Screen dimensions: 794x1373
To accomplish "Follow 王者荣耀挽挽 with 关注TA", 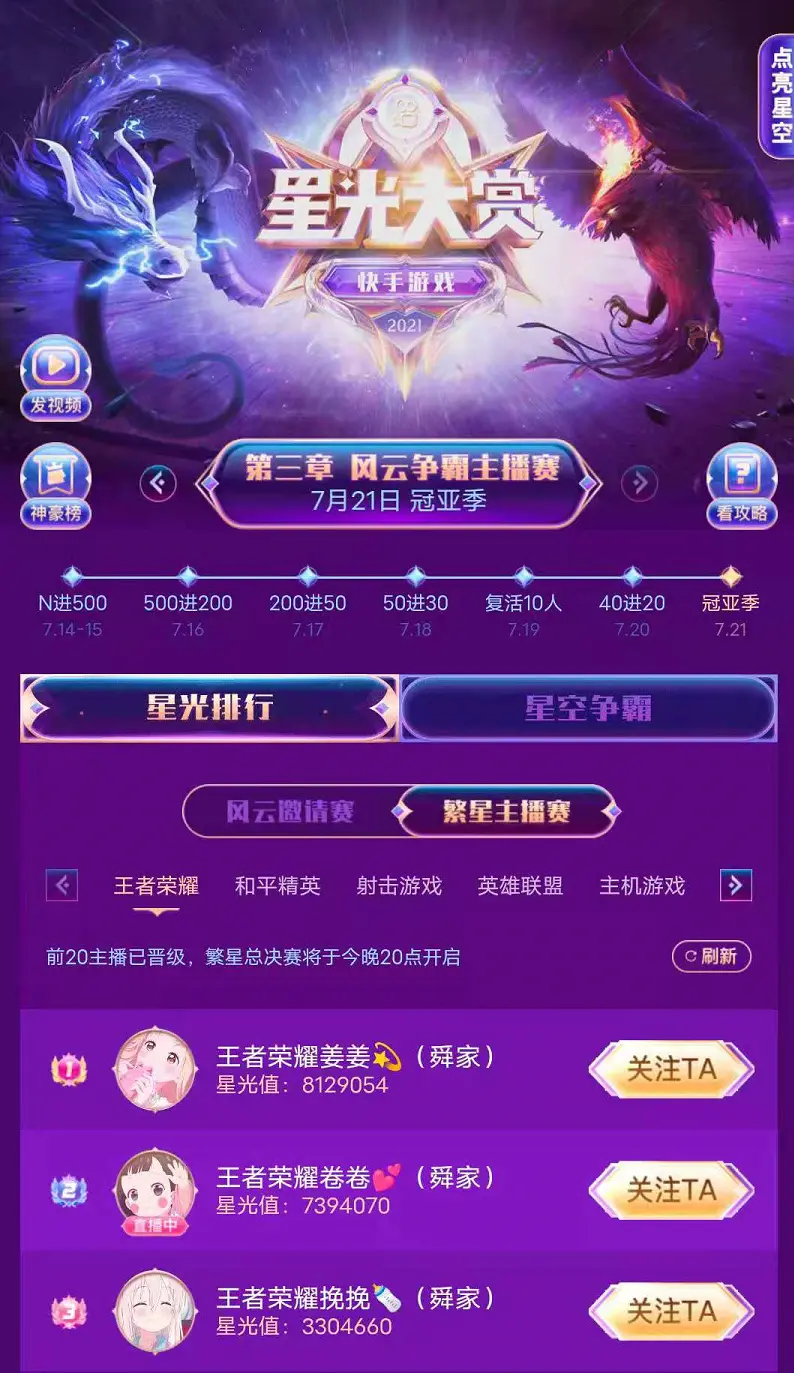I will coord(671,1311).
